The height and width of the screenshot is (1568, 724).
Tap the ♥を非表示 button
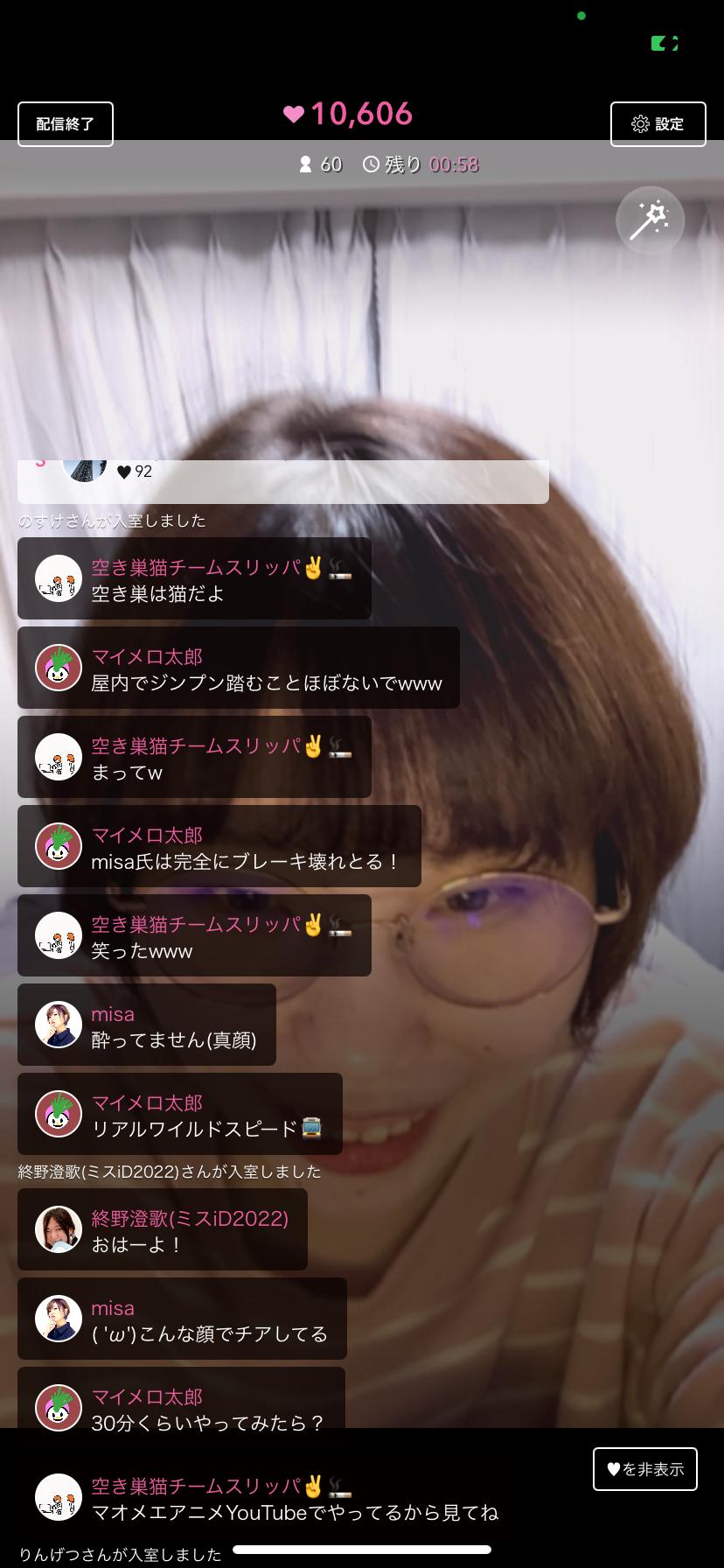(644, 1469)
